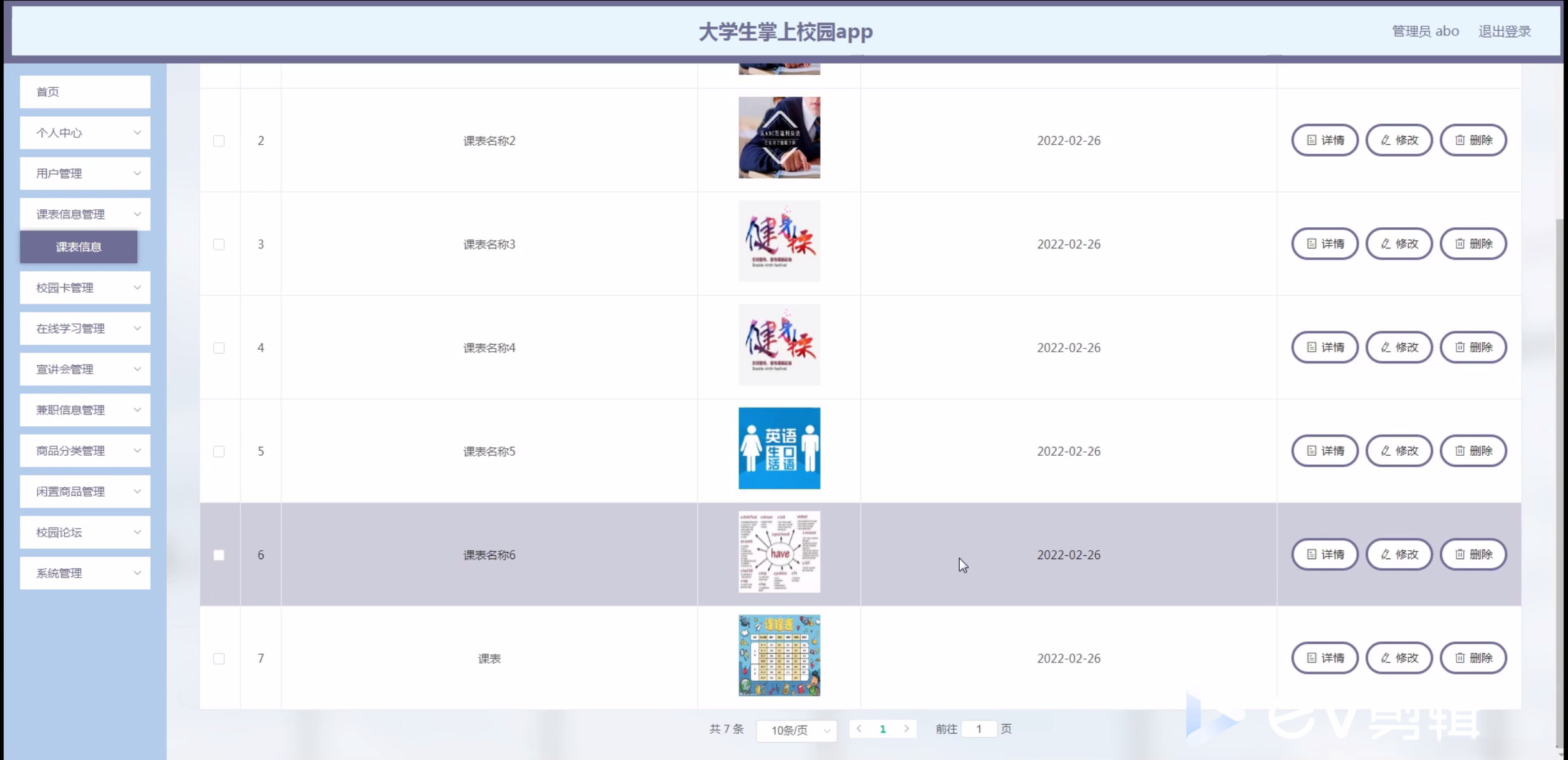This screenshot has height=760, width=1568.
Task: Expand the 校园卡管理 menu
Action: coord(85,288)
